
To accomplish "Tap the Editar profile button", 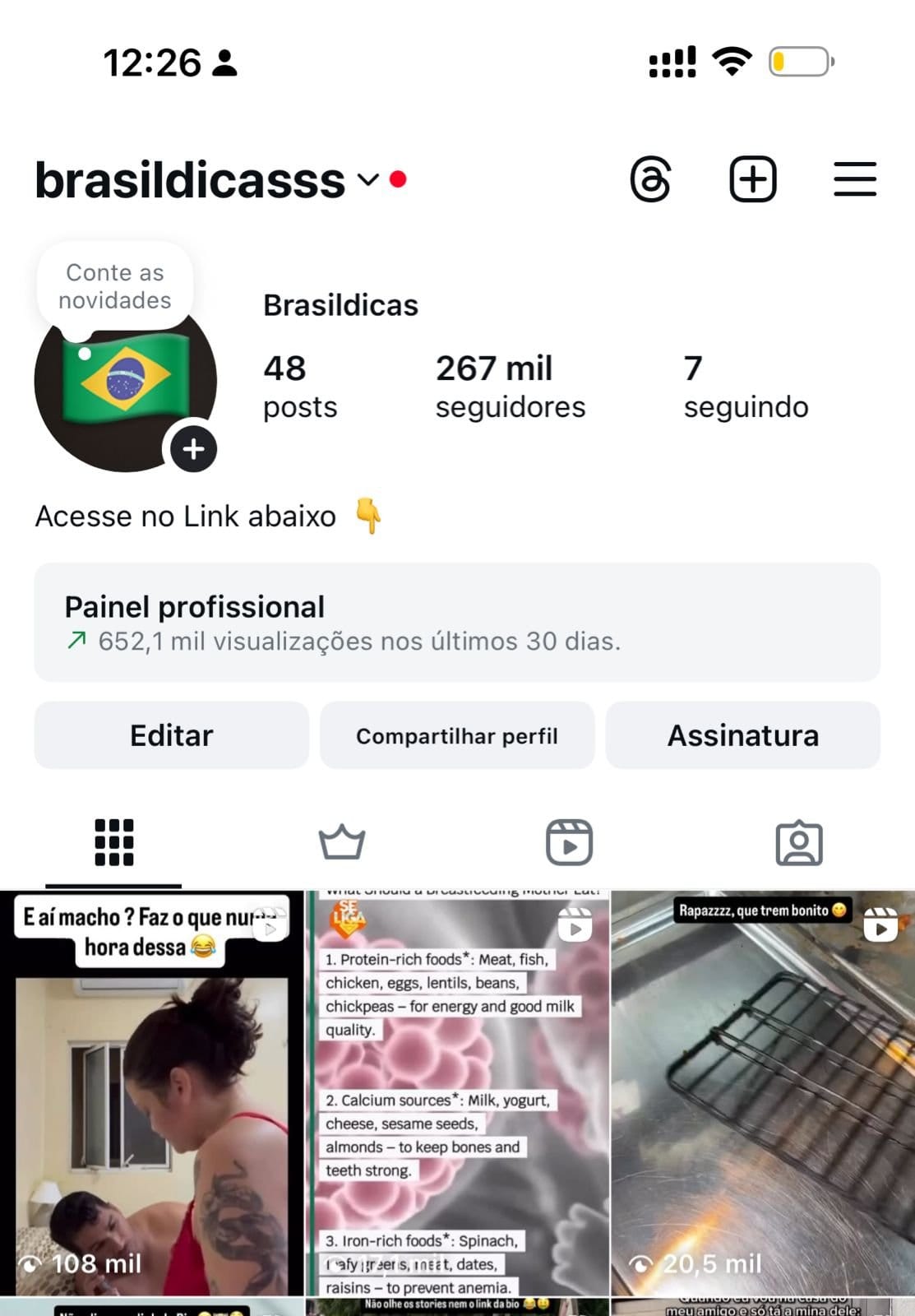I will (171, 735).
